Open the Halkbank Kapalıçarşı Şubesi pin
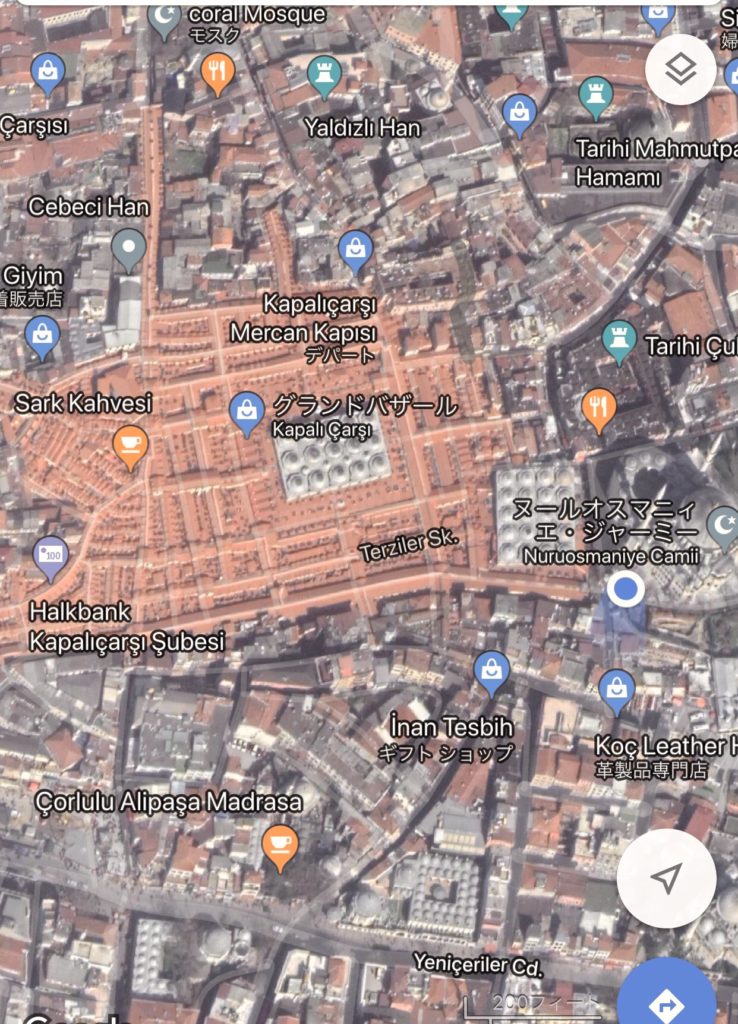The height and width of the screenshot is (1024, 738). 51,557
